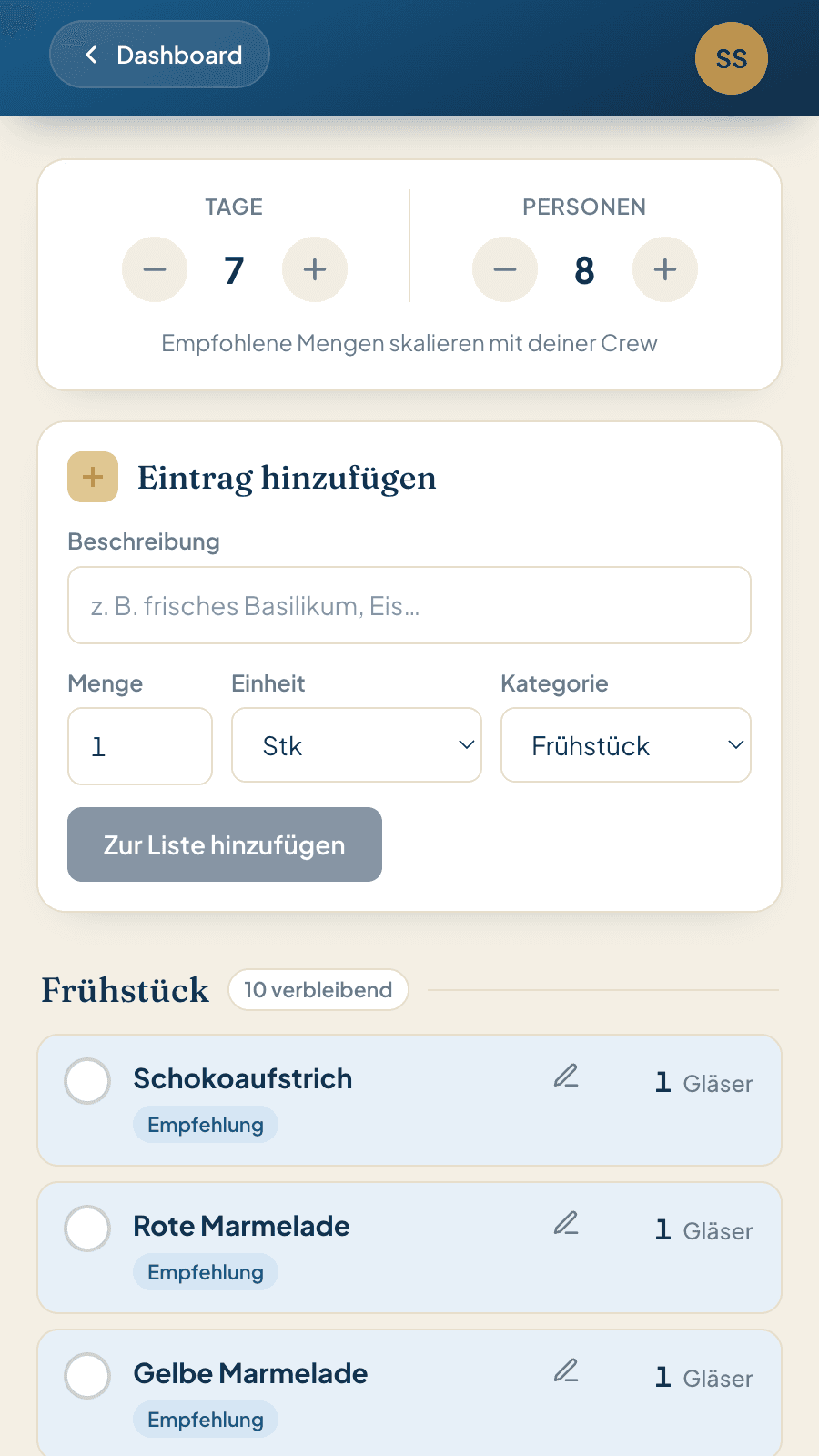This screenshot has width=819, height=1456.
Task: Edit the Rote Marmelade entry
Action: (x=566, y=1224)
